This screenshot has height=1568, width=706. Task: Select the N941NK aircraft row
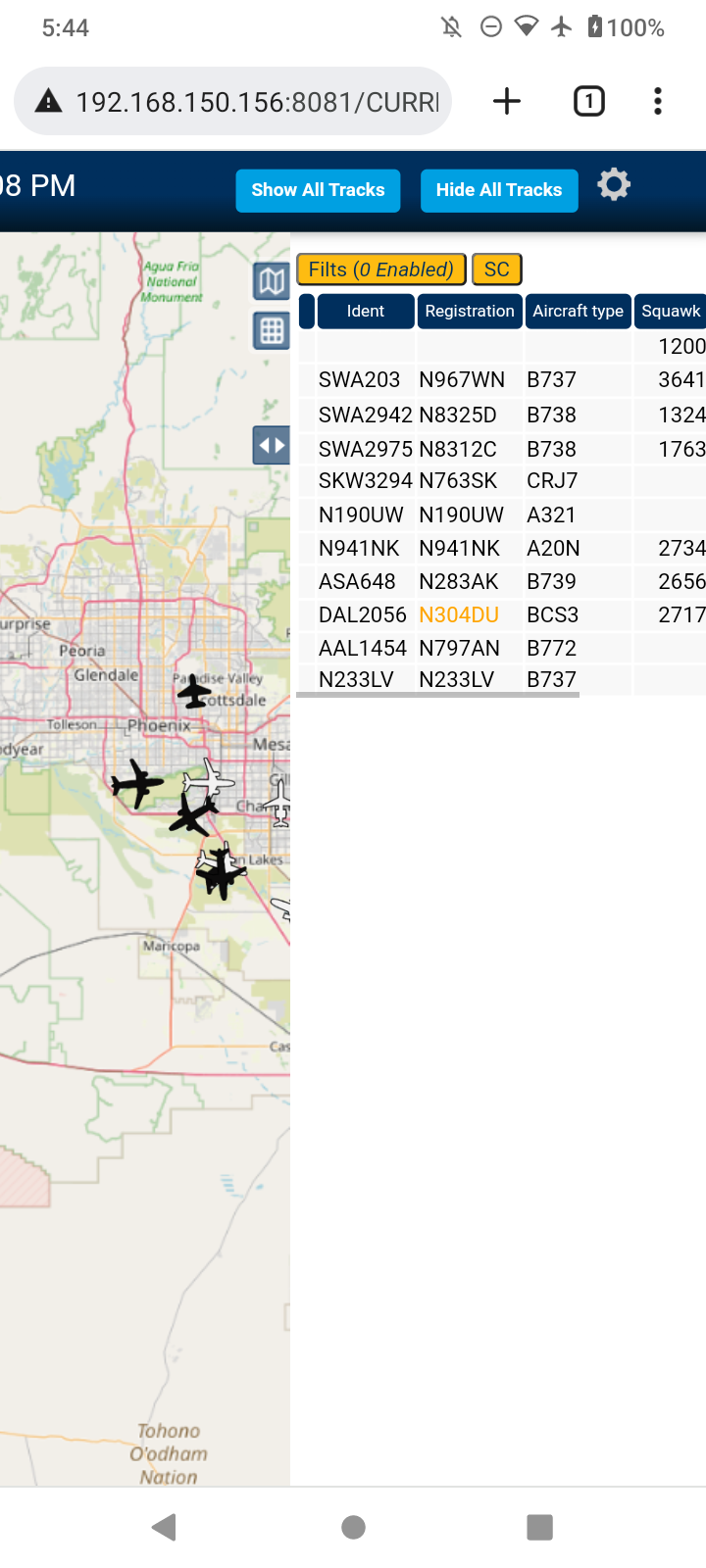pos(501,548)
